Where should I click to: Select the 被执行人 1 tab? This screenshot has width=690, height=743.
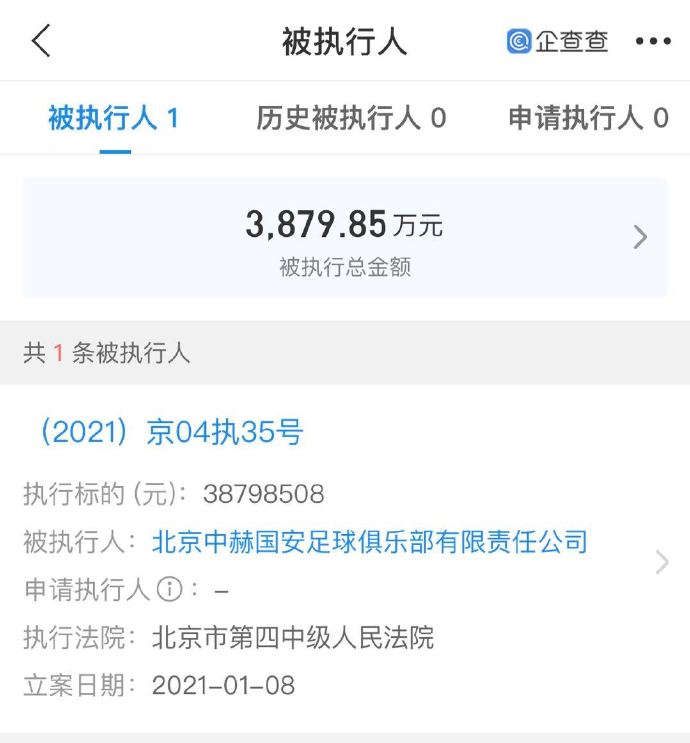tap(114, 119)
